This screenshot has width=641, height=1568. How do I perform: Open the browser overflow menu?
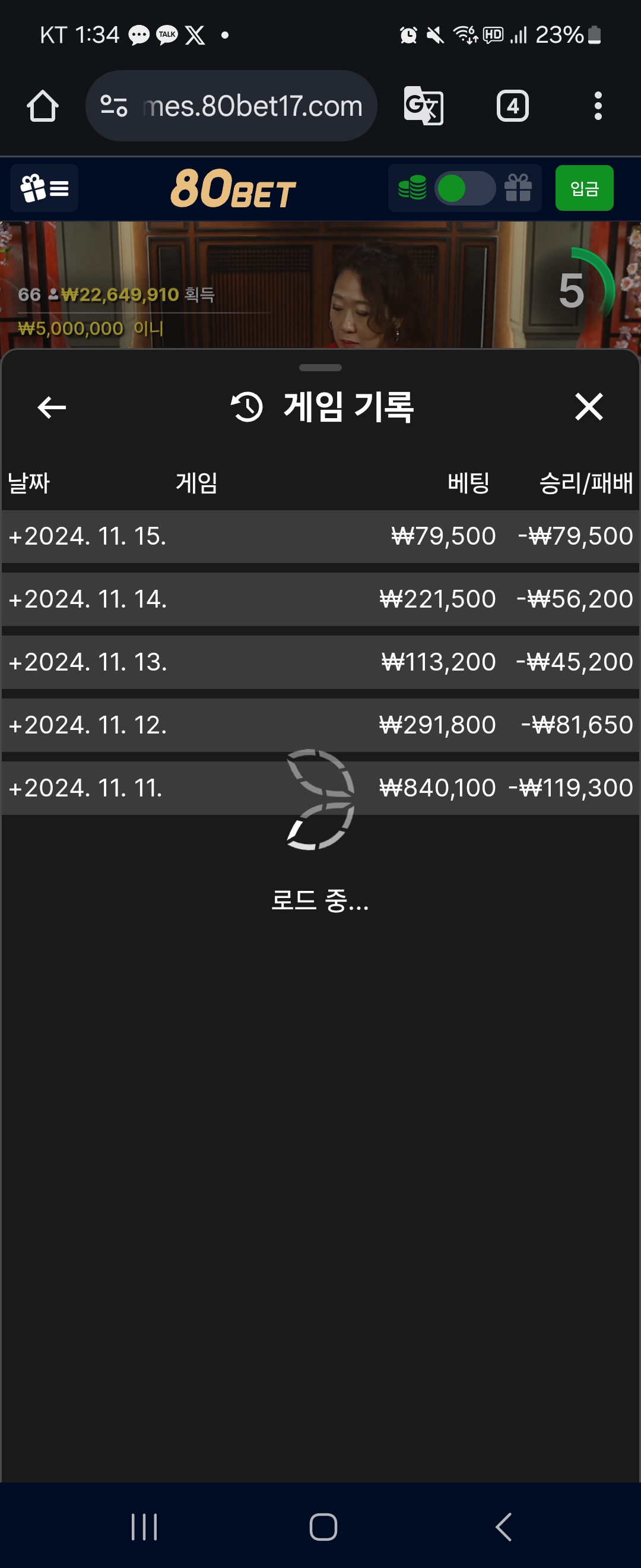pos(598,106)
